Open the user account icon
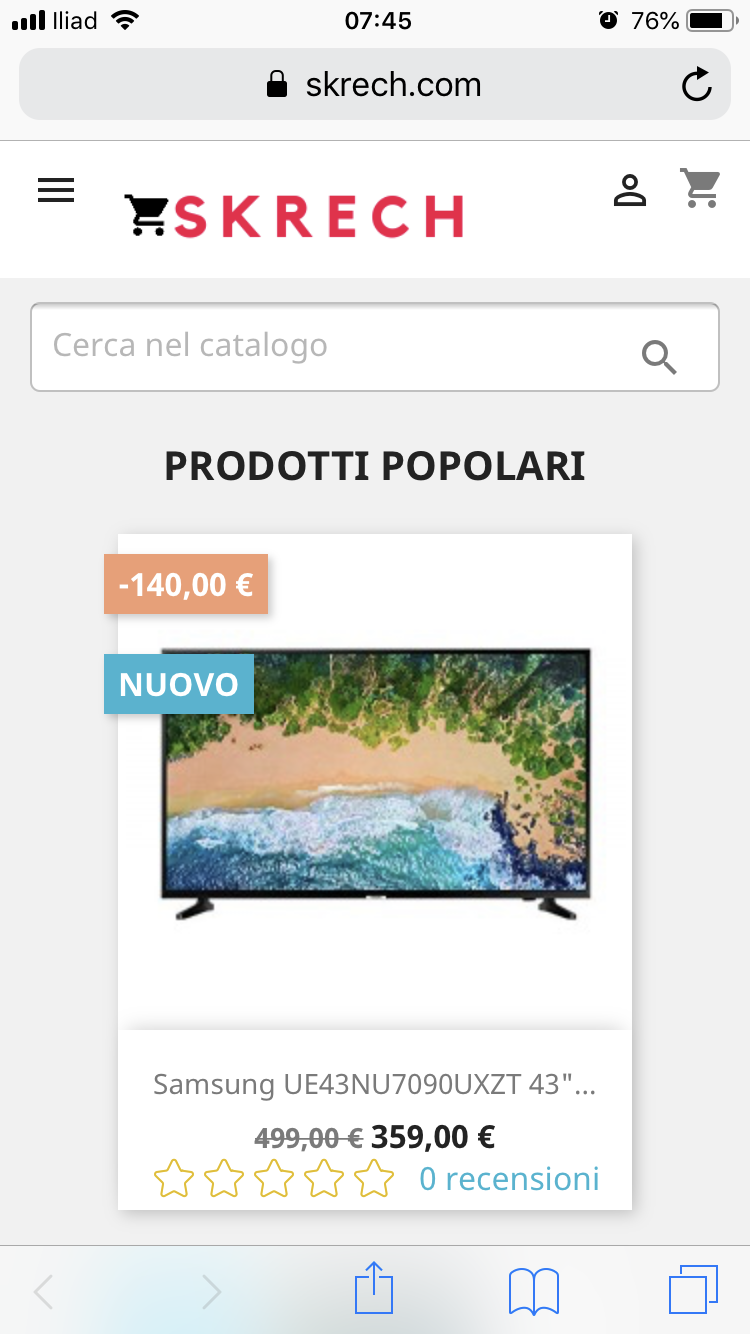This screenshot has width=750, height=1334. point(630,189)
